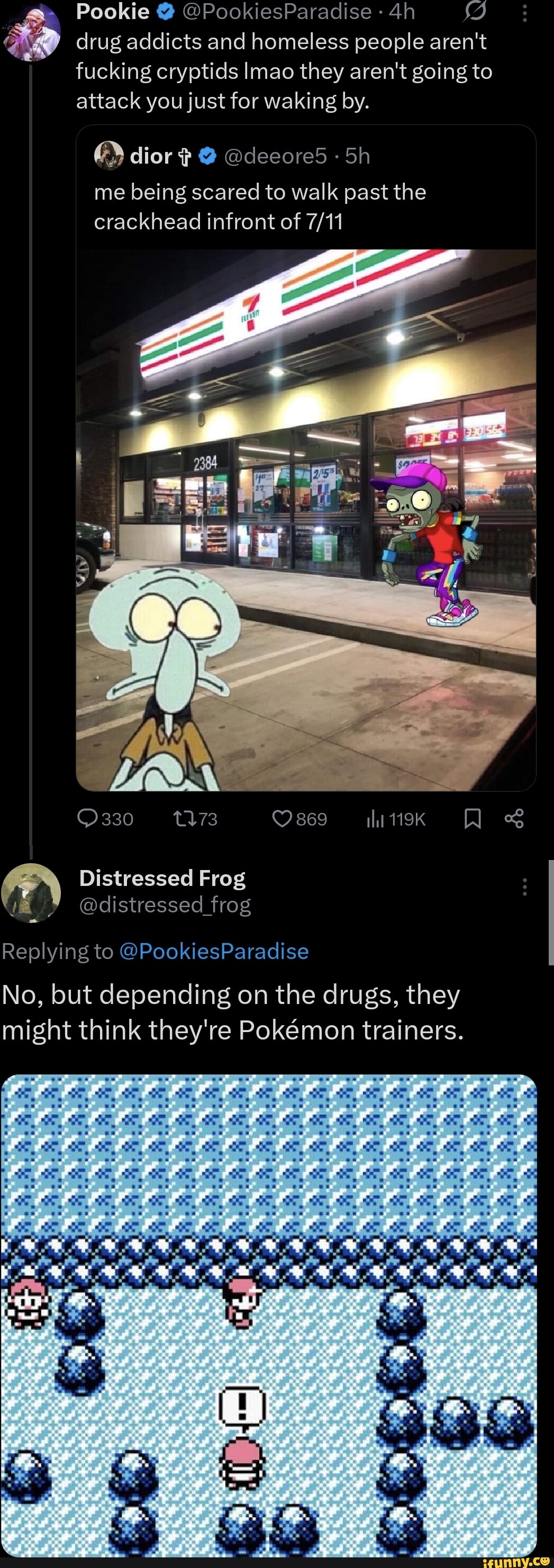Click the views analytics icon showing 119K
The image size is (554, 1568).
point(376,819)
